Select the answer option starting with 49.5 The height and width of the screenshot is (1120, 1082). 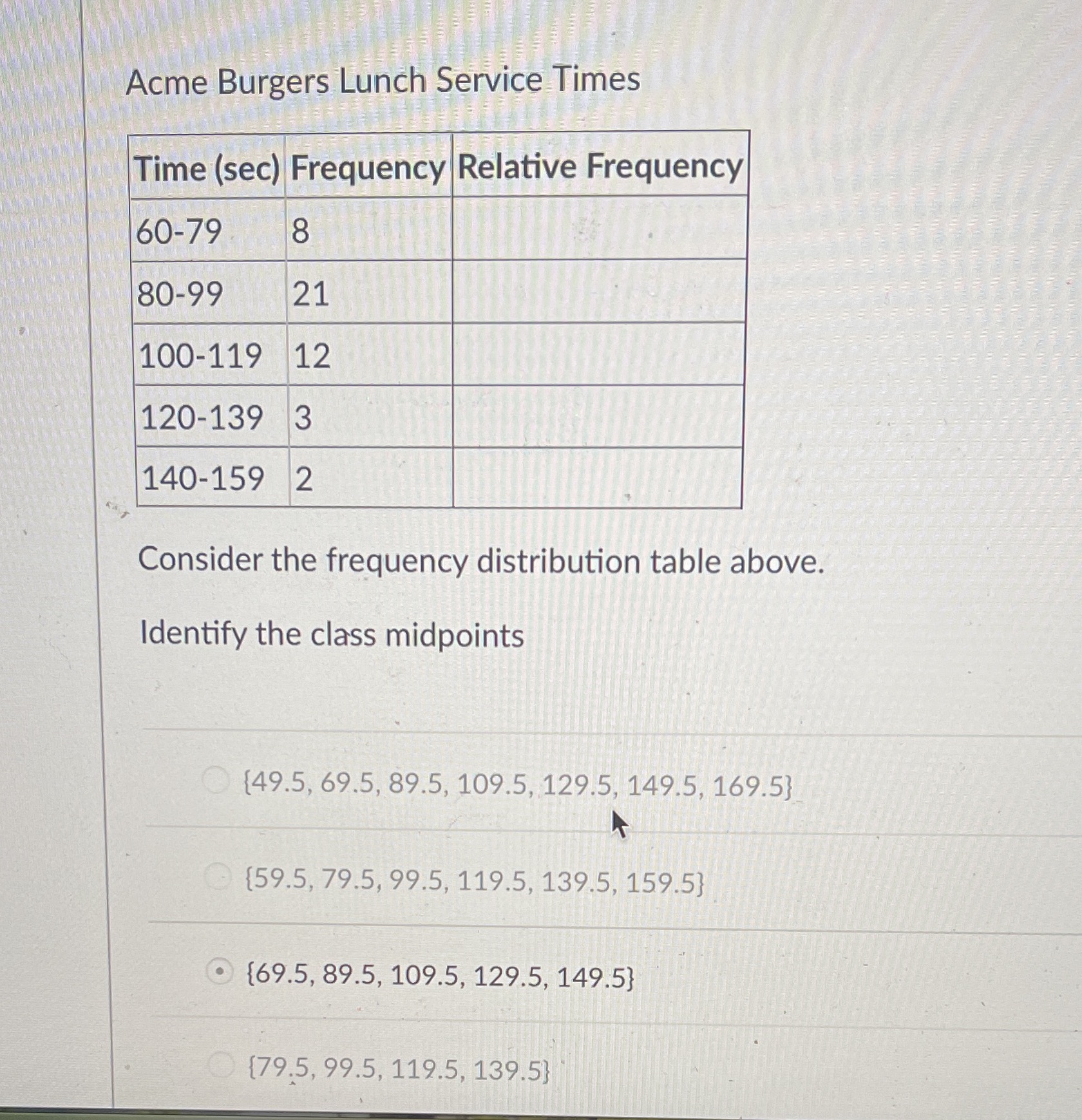(216, 781)
